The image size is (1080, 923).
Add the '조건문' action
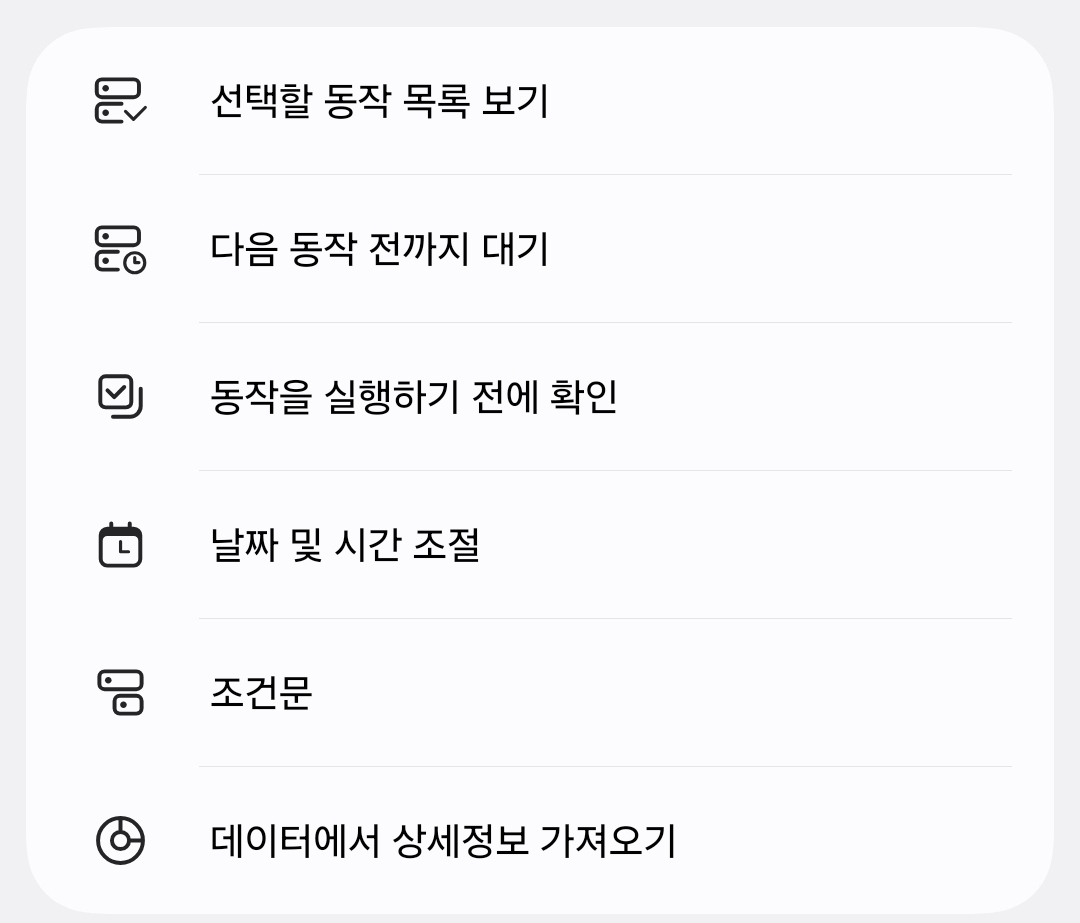pyautogui.click(x=262, y=692)
